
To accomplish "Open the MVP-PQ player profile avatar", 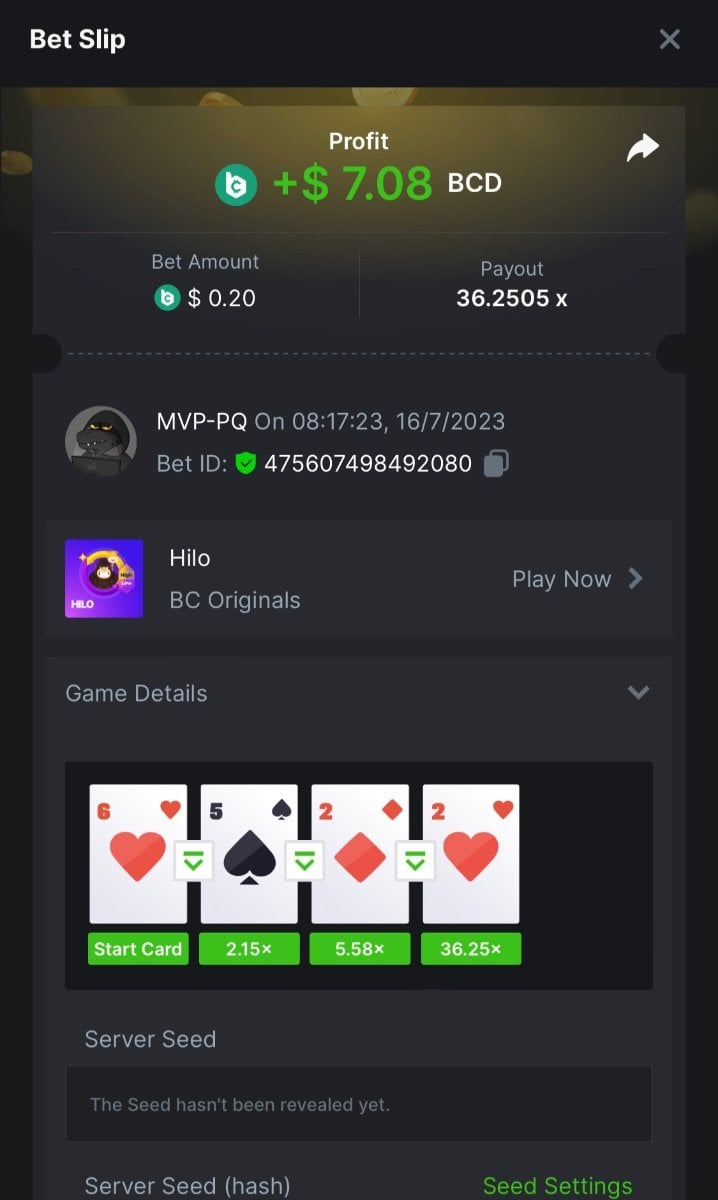I will click(101, 442).
